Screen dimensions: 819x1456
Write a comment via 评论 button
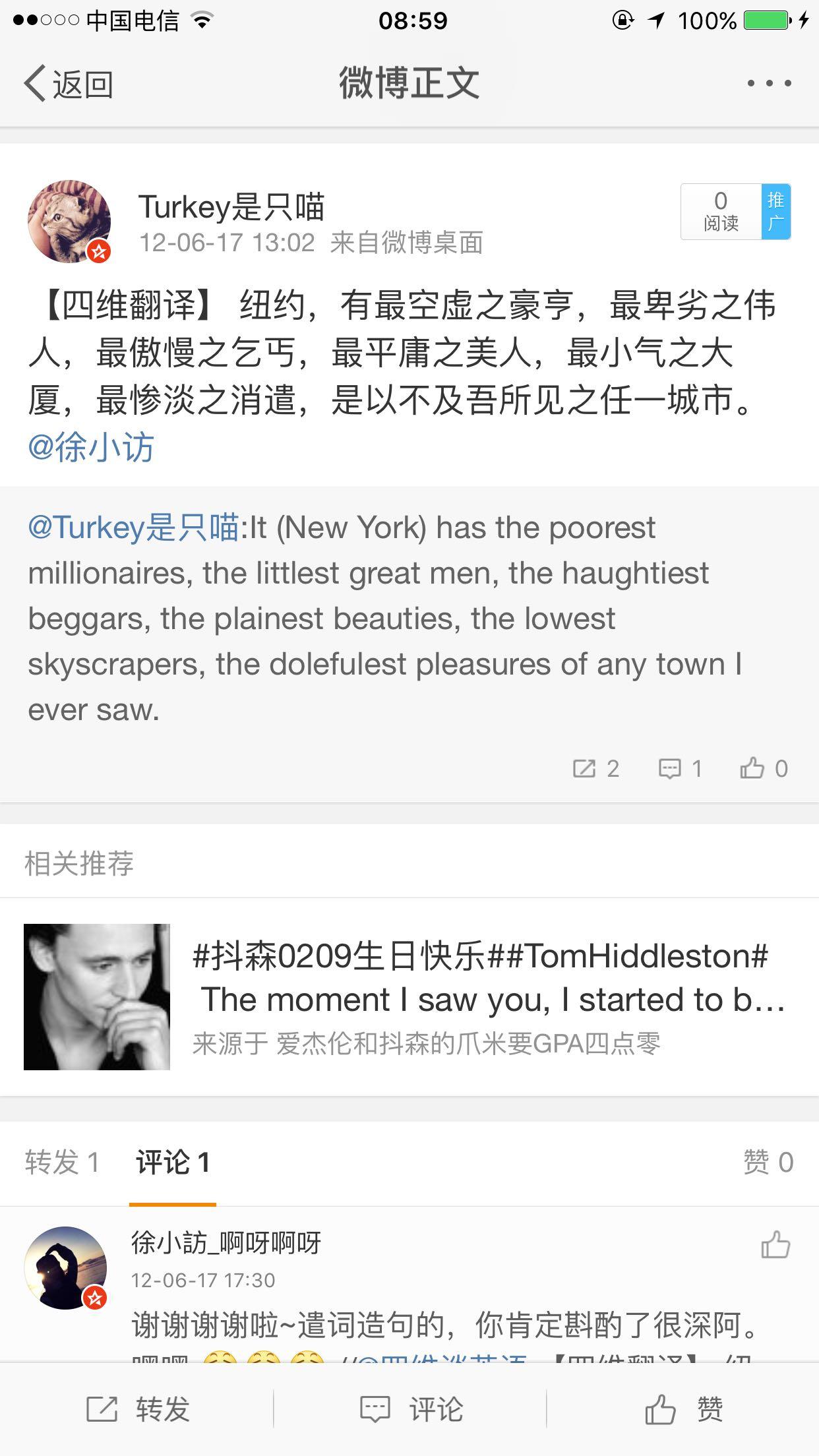[x=411, y=1410]
